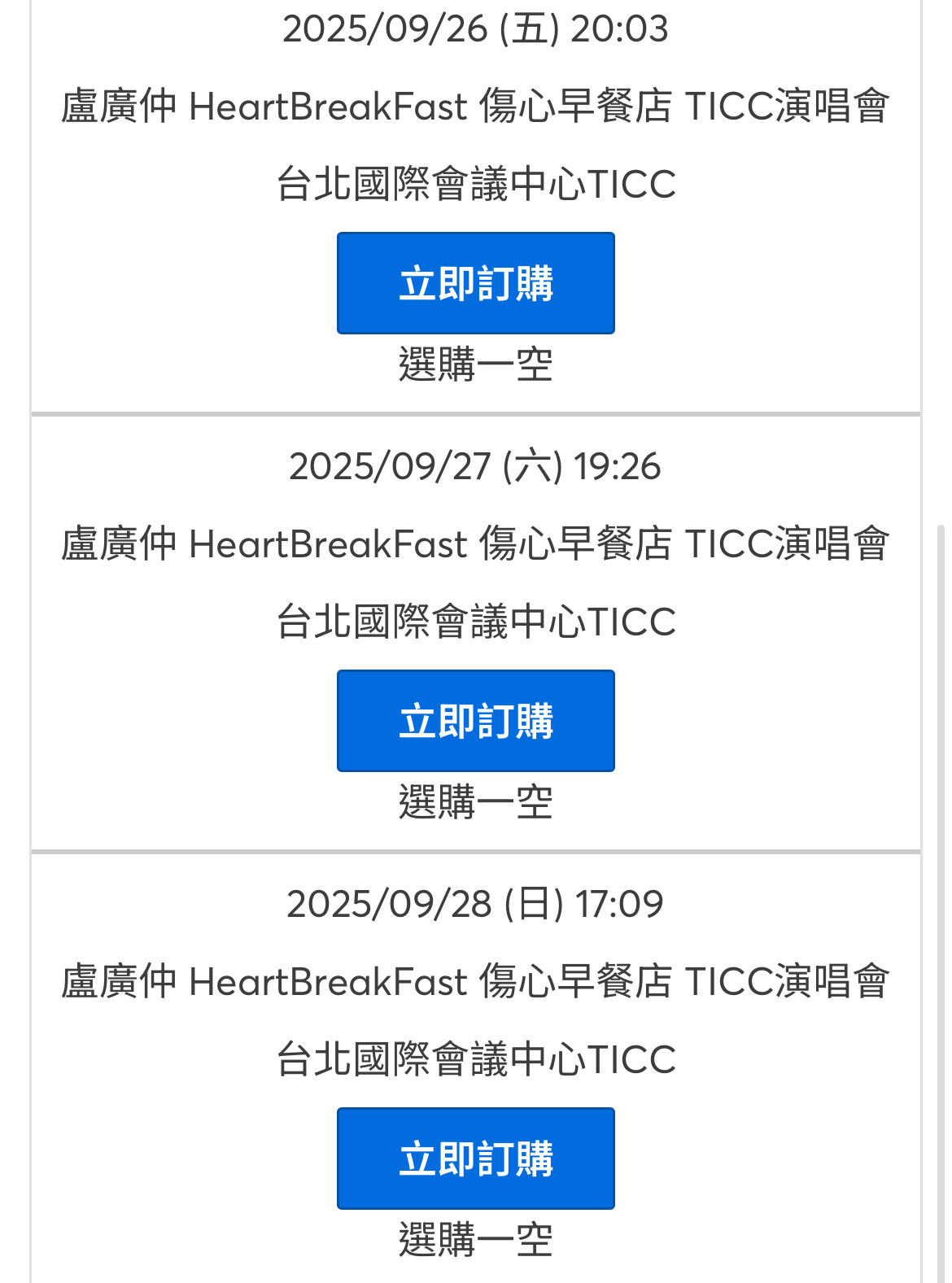The width and height of the screenshot is (952, 1283).
Task: Tap 立即訂購 for the 09/26 20:03 show
Action: 475,283
